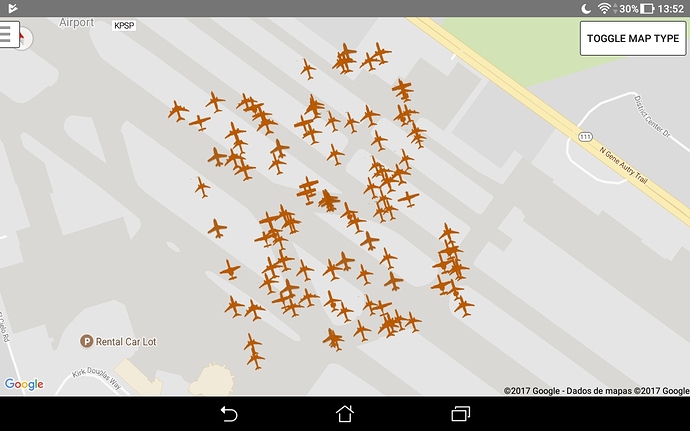The image size is (690, 431).
Task: Open the hamburger menu
Action: 9,34
